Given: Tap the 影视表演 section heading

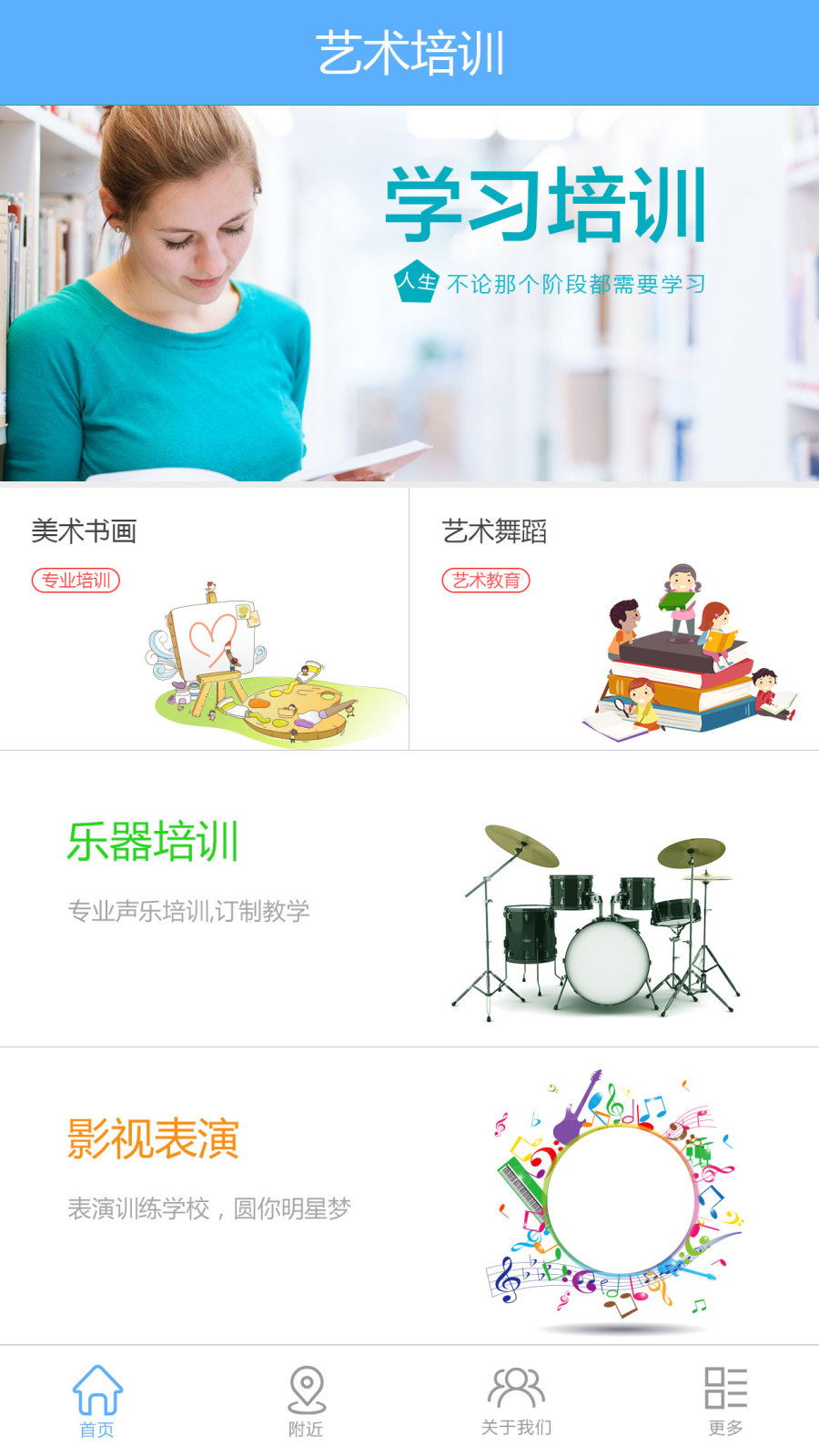Looking at the screenshot, I should (155, 1137).
